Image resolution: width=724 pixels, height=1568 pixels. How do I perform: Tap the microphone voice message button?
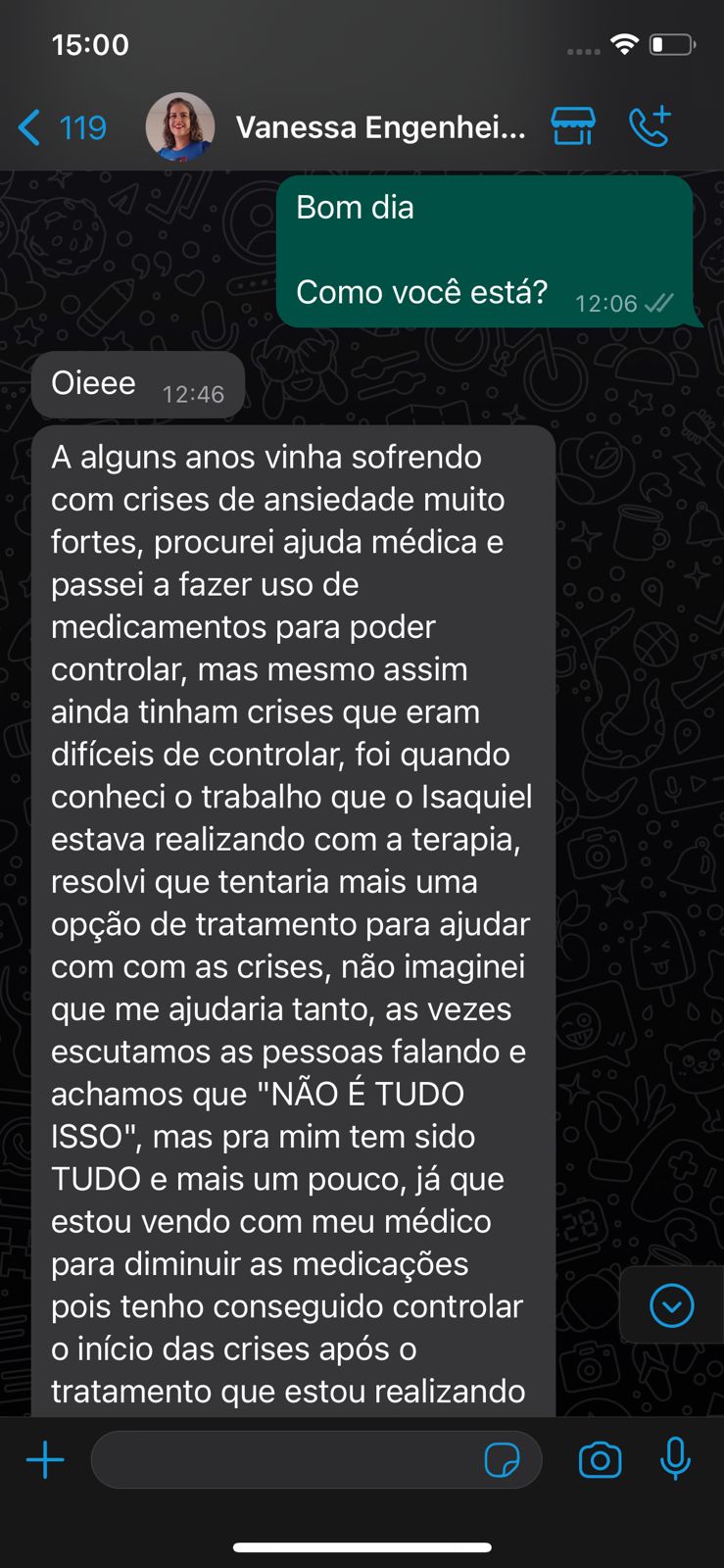click(x=674, y=1458)
